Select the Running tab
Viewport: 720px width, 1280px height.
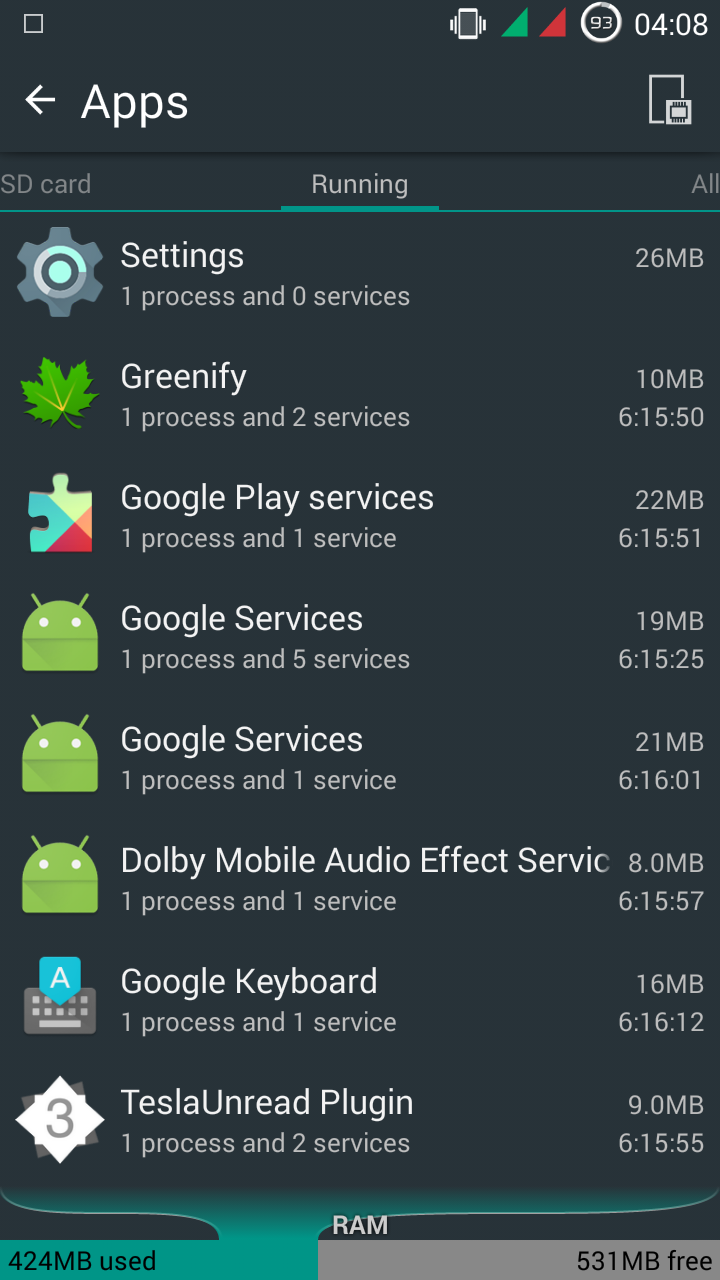(x=360, y=184)
